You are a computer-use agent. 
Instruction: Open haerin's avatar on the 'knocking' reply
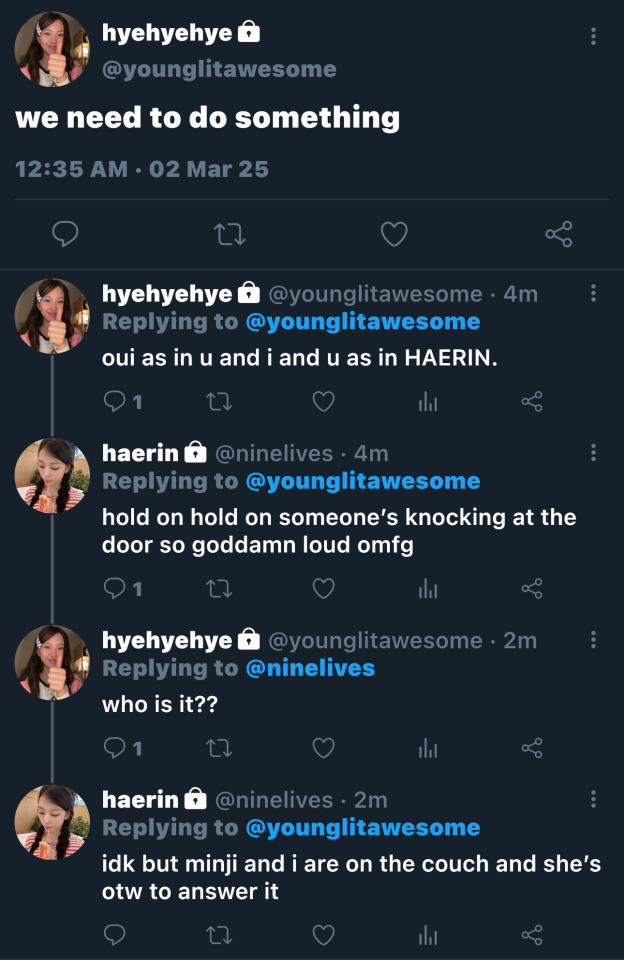pos(52,476)
